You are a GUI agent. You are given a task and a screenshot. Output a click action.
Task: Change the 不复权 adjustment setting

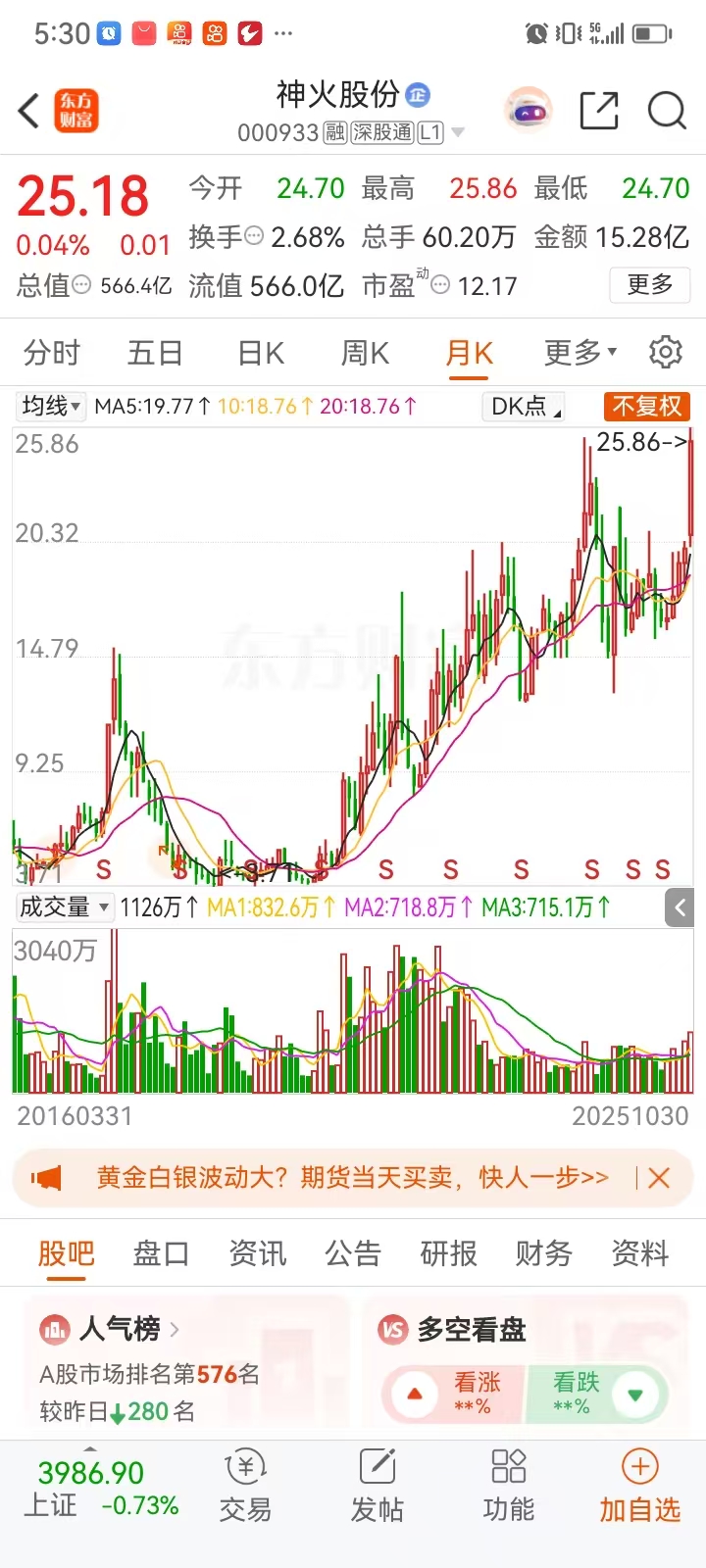pos(646,406)
